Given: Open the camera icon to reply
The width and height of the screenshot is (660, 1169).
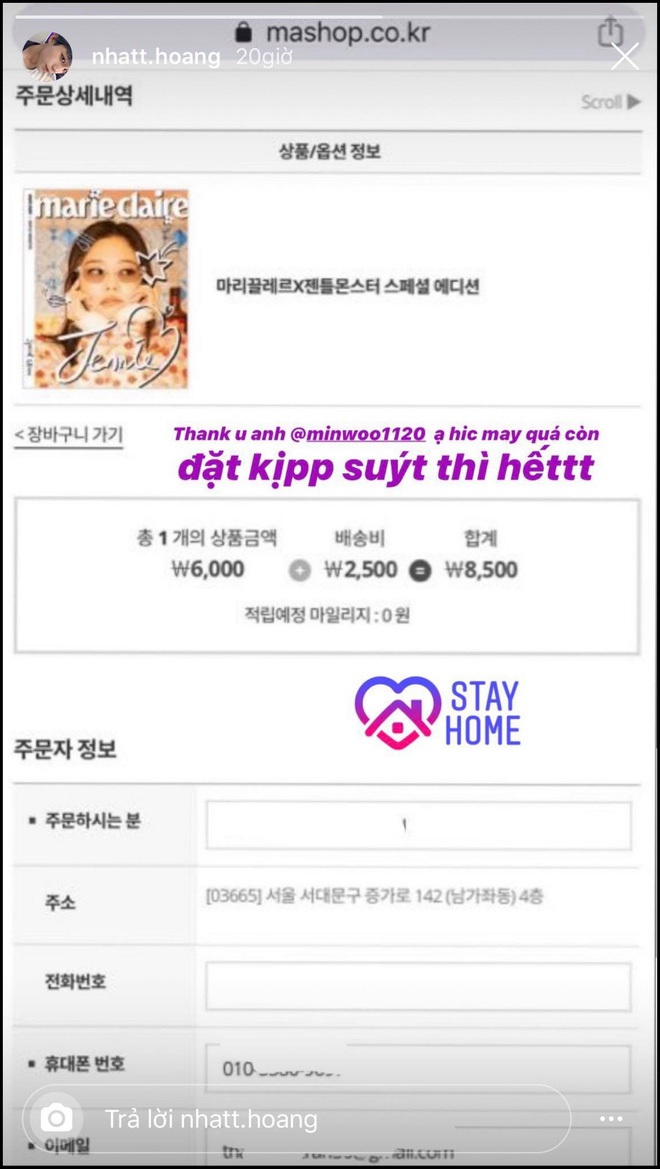Looking at the screenshot, I should tap(57, 1118).
